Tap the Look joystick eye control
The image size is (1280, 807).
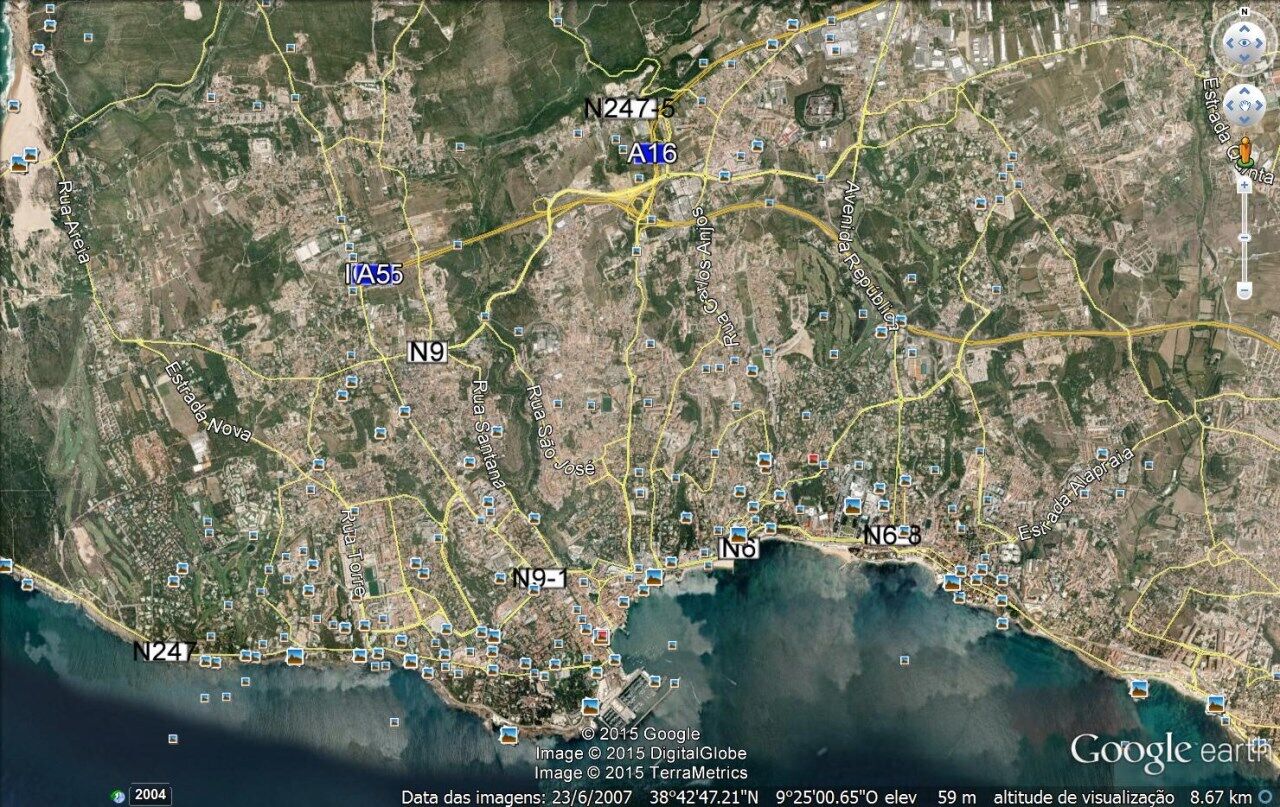pyautogui.click(x=1244, y=44)
